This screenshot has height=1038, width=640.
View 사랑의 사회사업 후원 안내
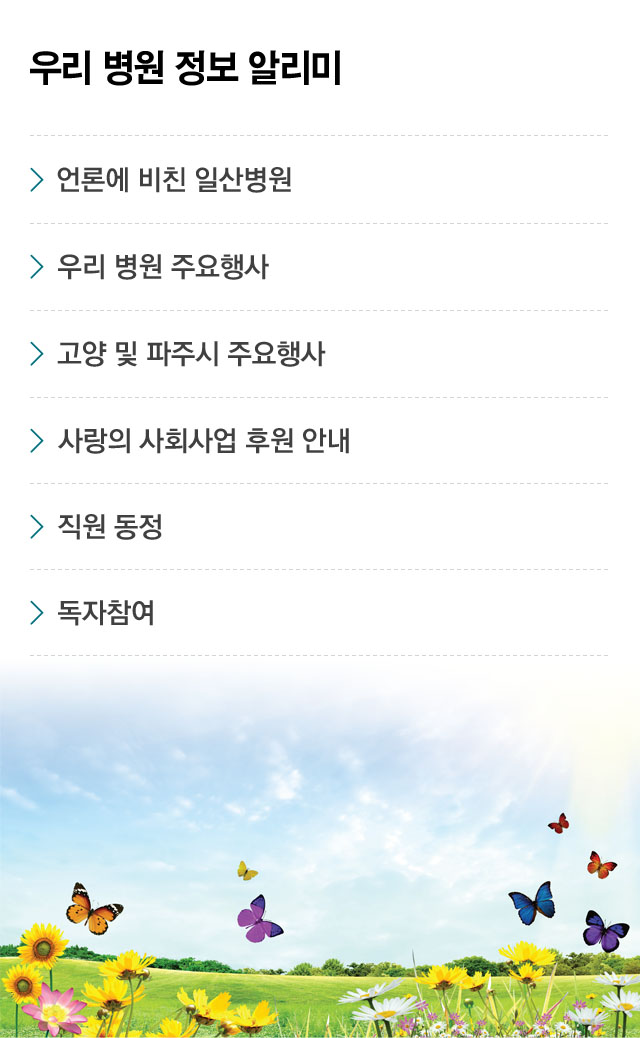pyautogui.click(x=204, y=441)
